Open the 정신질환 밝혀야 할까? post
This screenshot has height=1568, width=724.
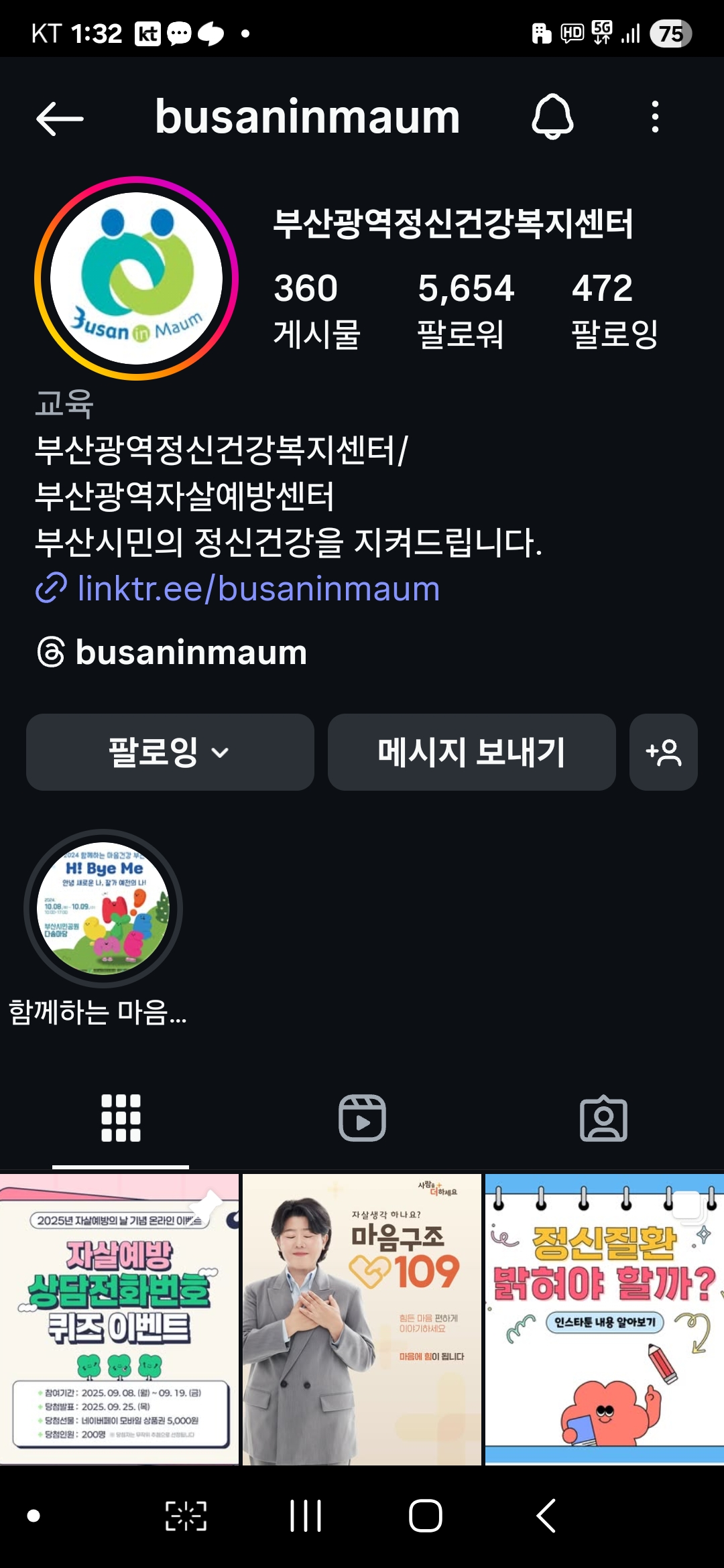(605, 1319)
